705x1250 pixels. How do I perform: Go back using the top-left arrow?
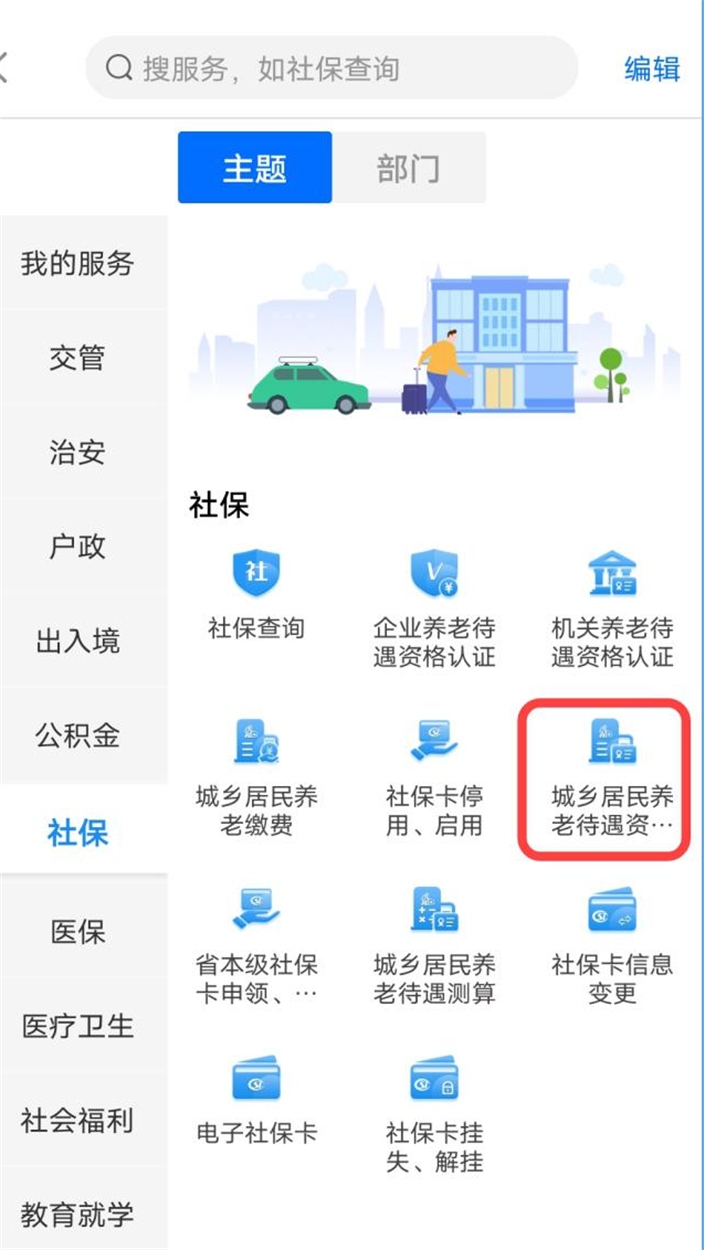[x=4, y=68]
